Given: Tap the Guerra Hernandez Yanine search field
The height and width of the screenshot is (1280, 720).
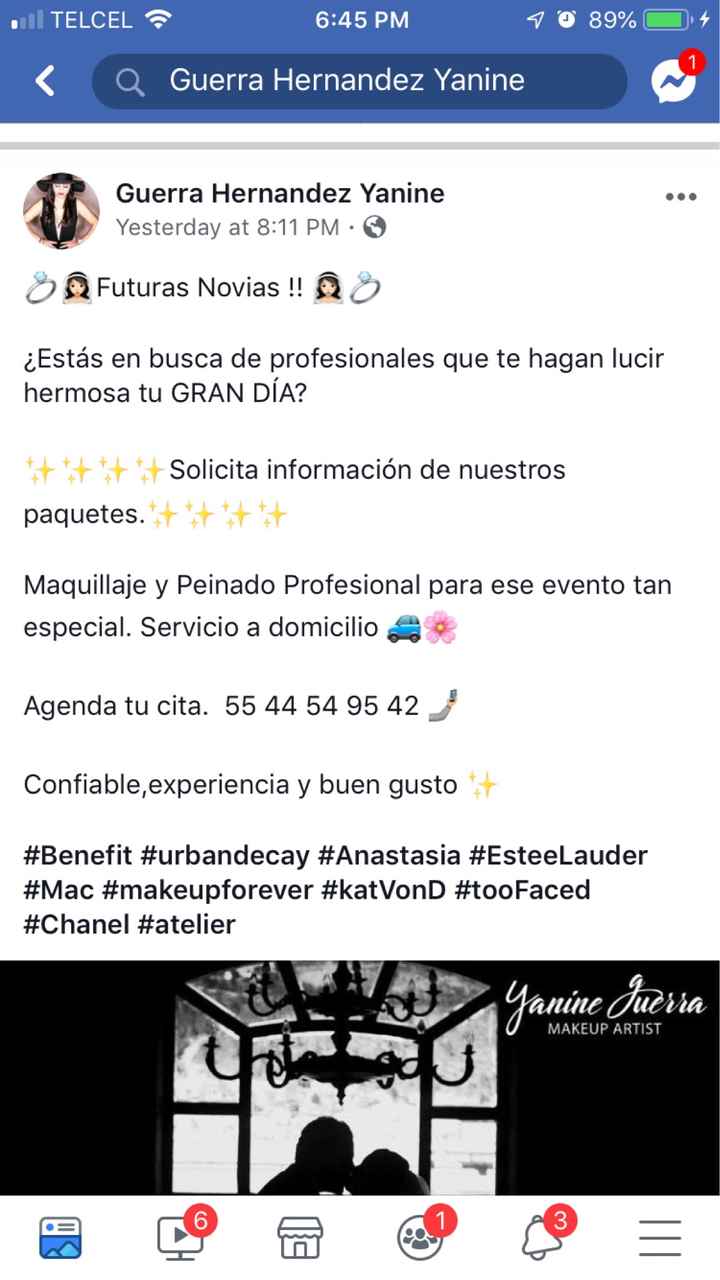Looking at the screenshot, I should (x=360, y=81).
